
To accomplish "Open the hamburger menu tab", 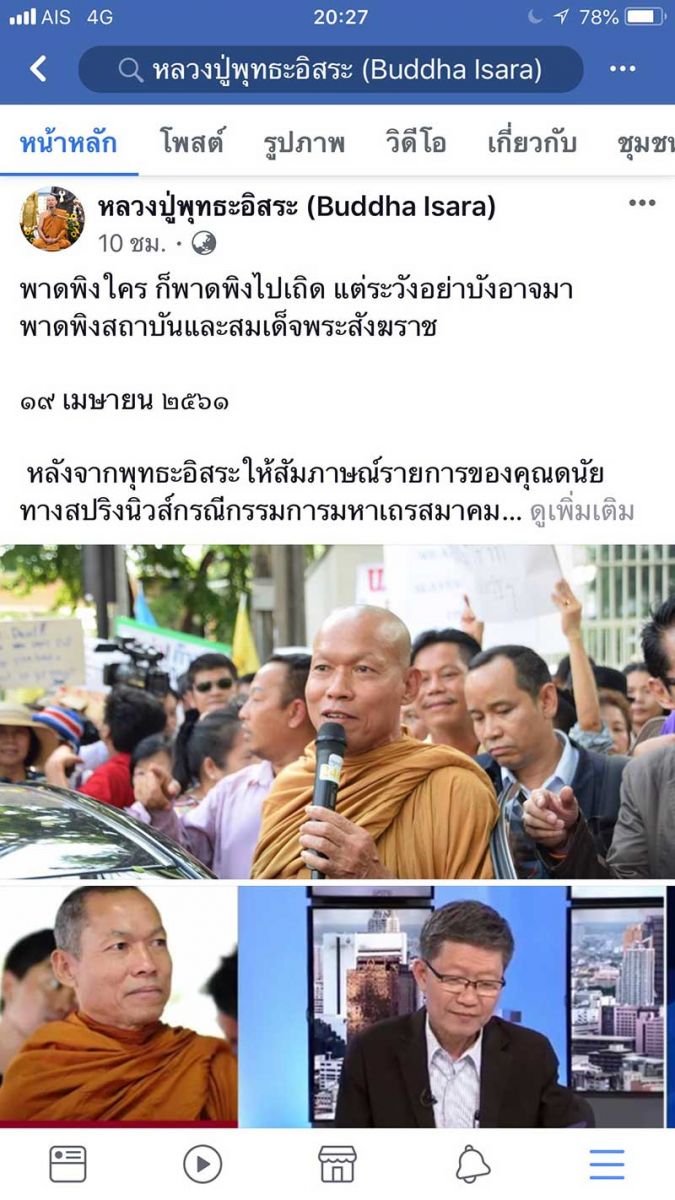I will [606, 1163].
